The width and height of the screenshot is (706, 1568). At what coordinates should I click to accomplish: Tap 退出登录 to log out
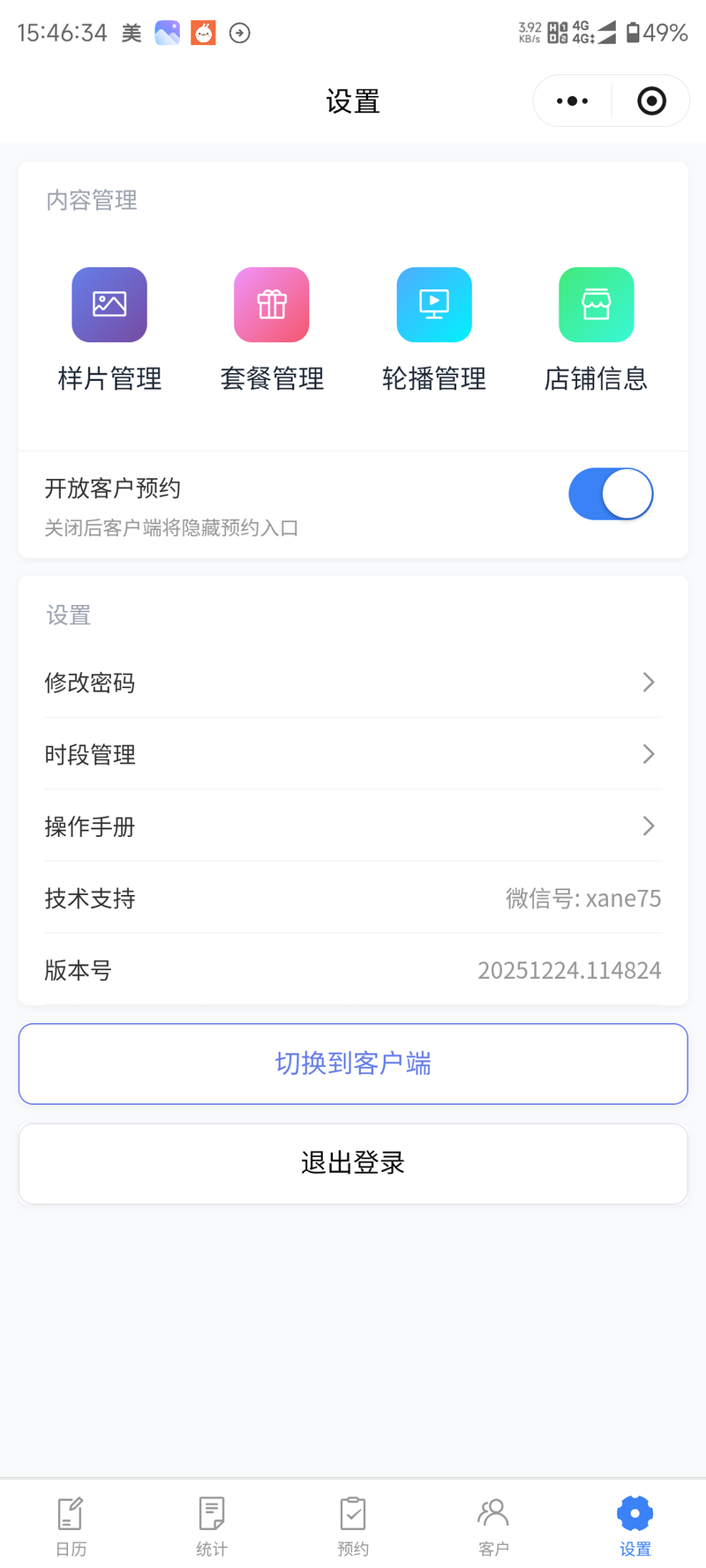(353, 1163)
